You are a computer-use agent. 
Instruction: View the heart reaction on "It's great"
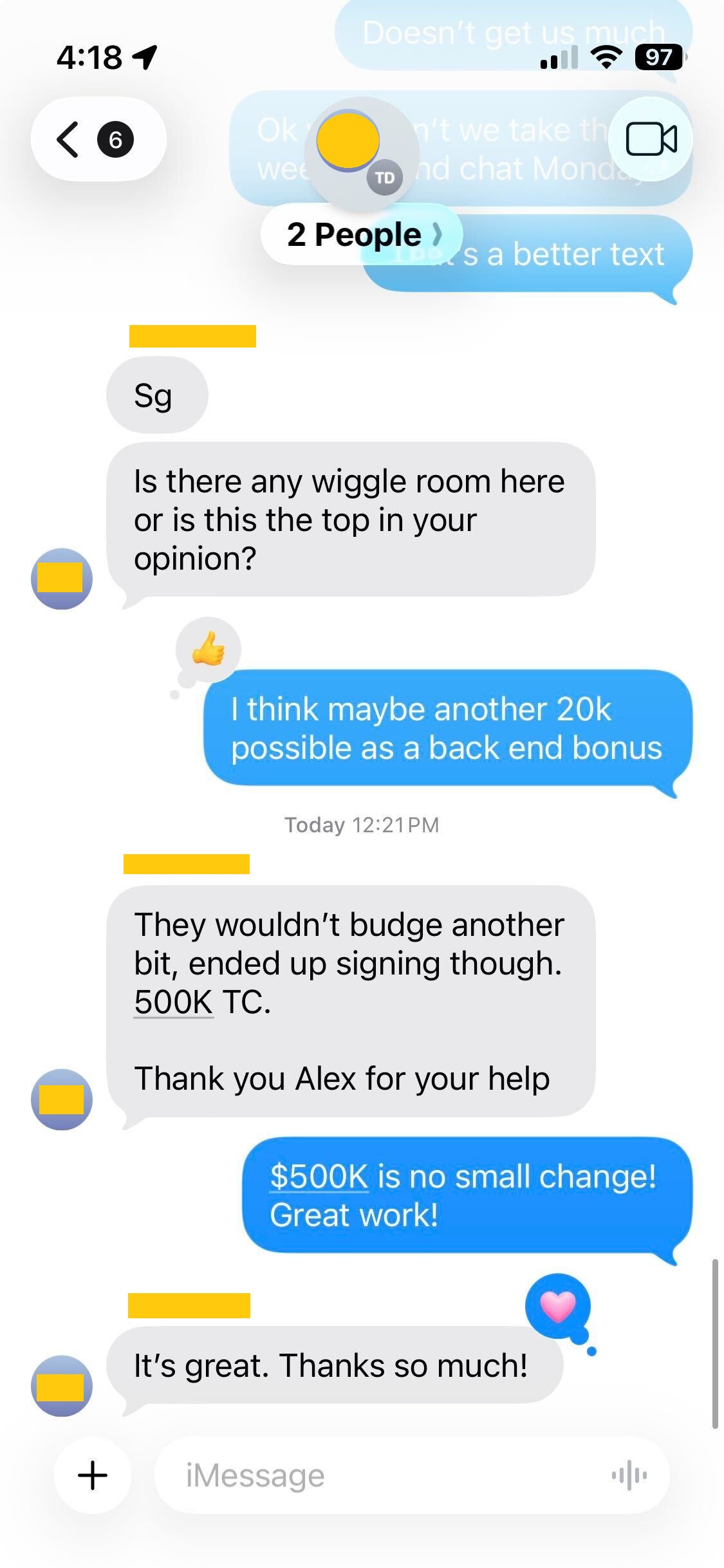coord(557,1307)
